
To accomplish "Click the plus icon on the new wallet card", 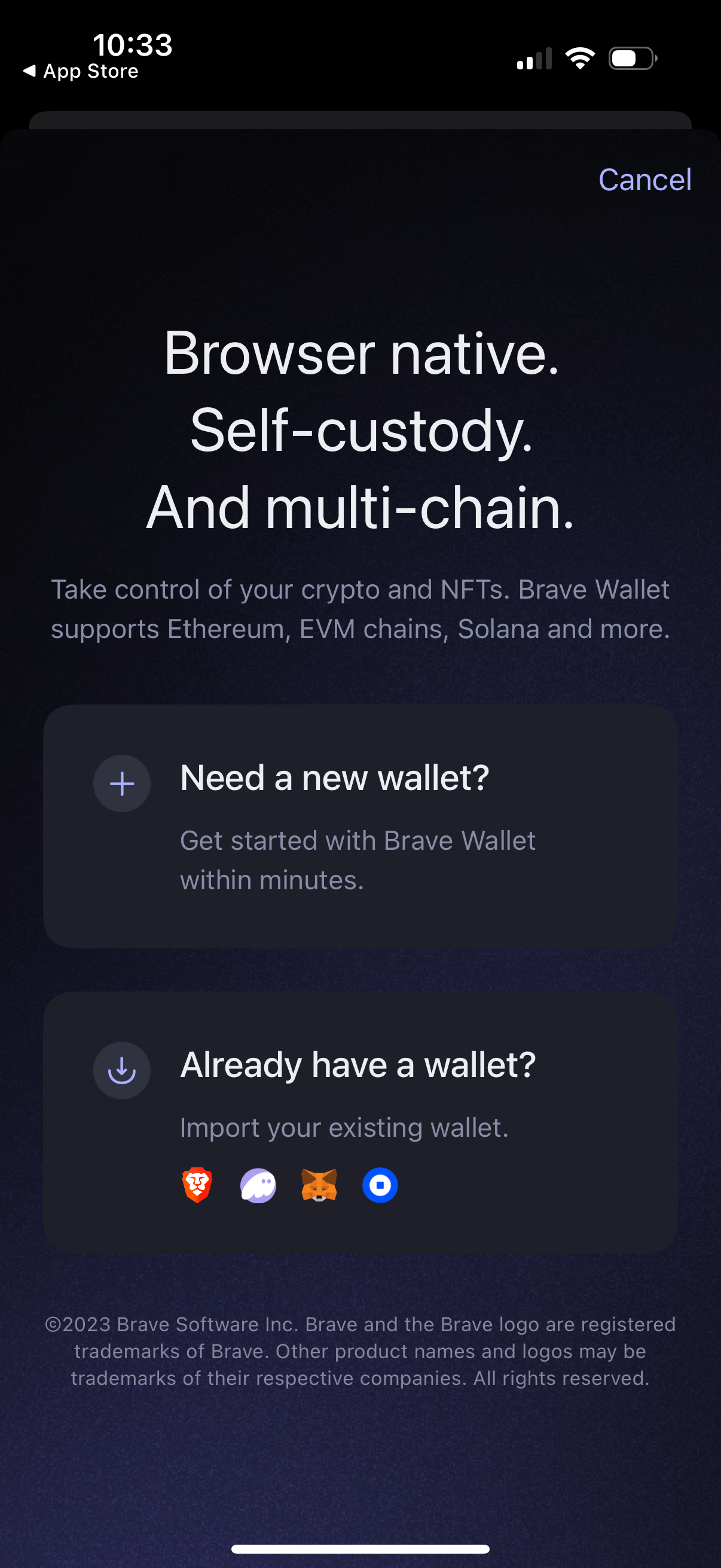I will click(x=122, y=783).
